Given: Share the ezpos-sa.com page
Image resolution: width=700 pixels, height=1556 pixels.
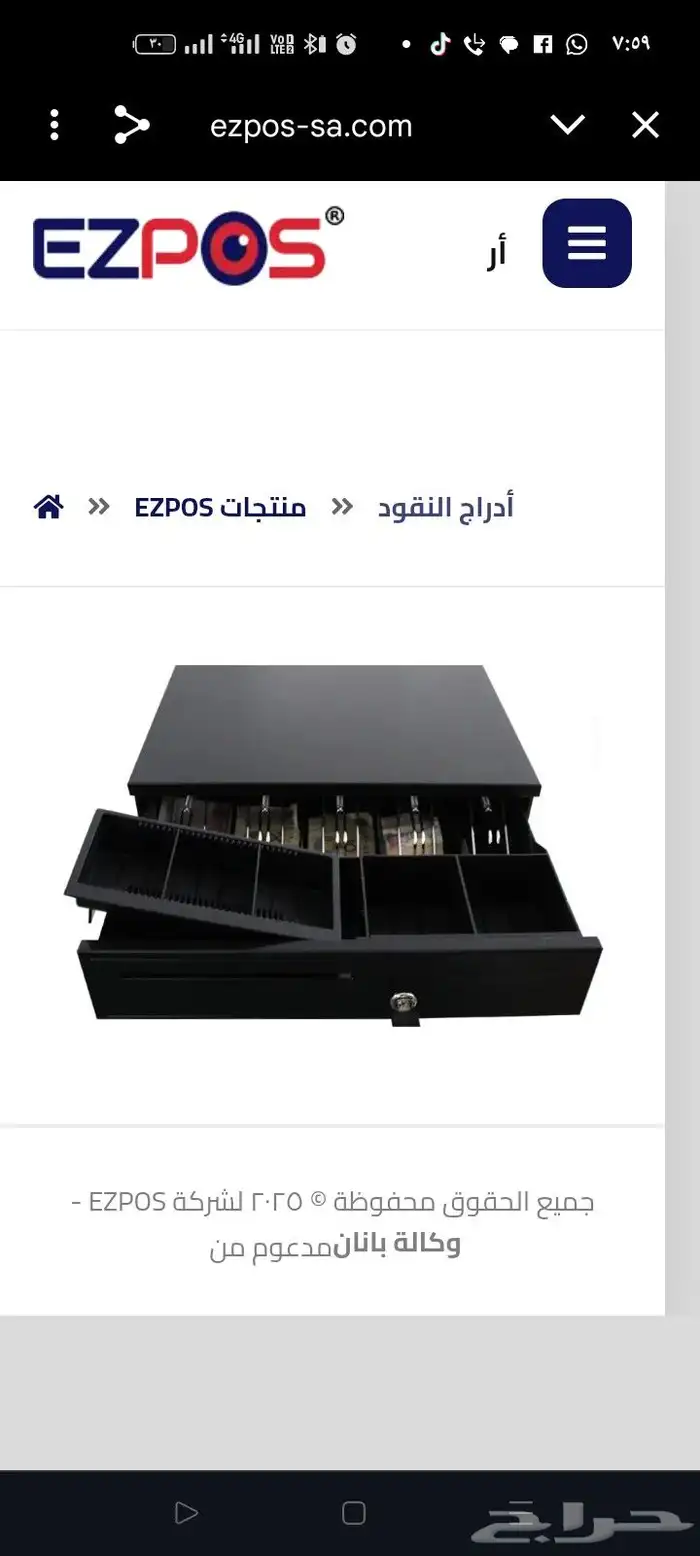Looking at the screenshot, I should 131,126.
